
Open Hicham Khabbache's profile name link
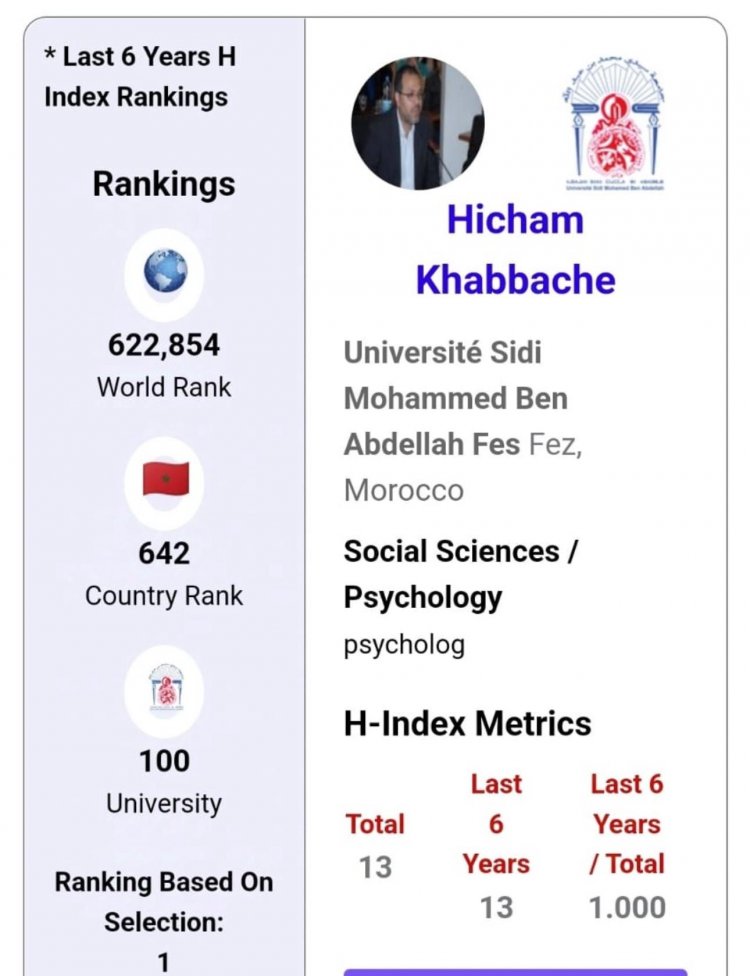pyautogui.click(x=515, y=249)
